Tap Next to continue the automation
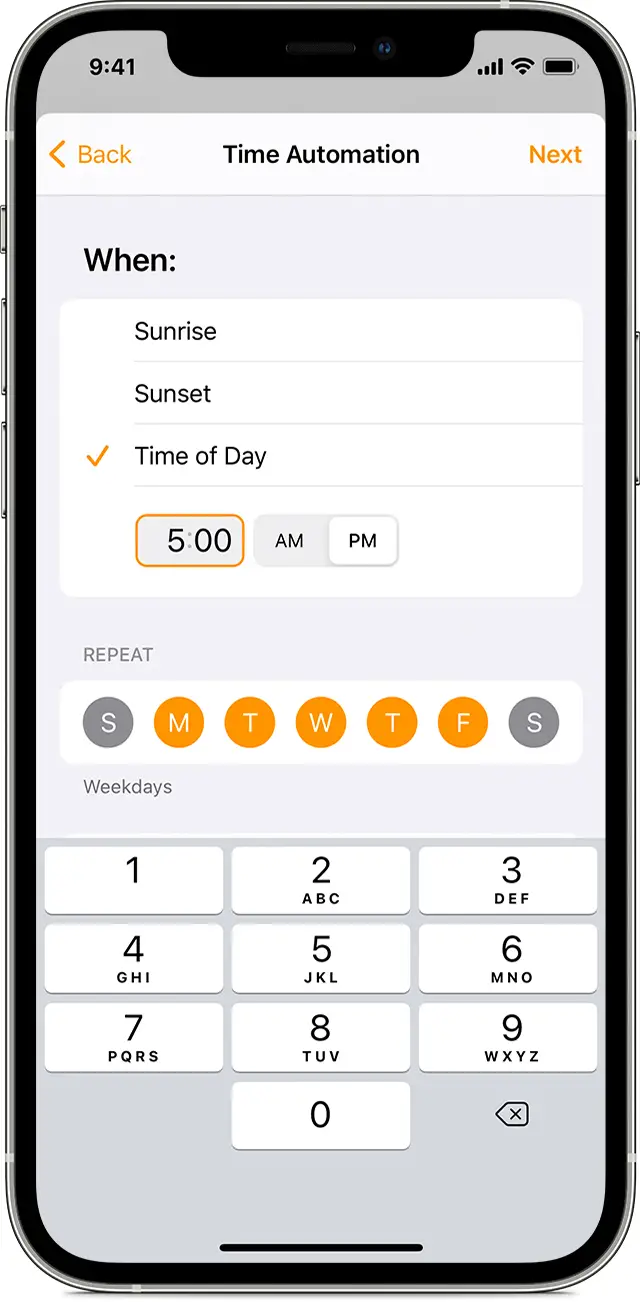The width and height of the screenshot is (640, 1302). tap(555, 155)
